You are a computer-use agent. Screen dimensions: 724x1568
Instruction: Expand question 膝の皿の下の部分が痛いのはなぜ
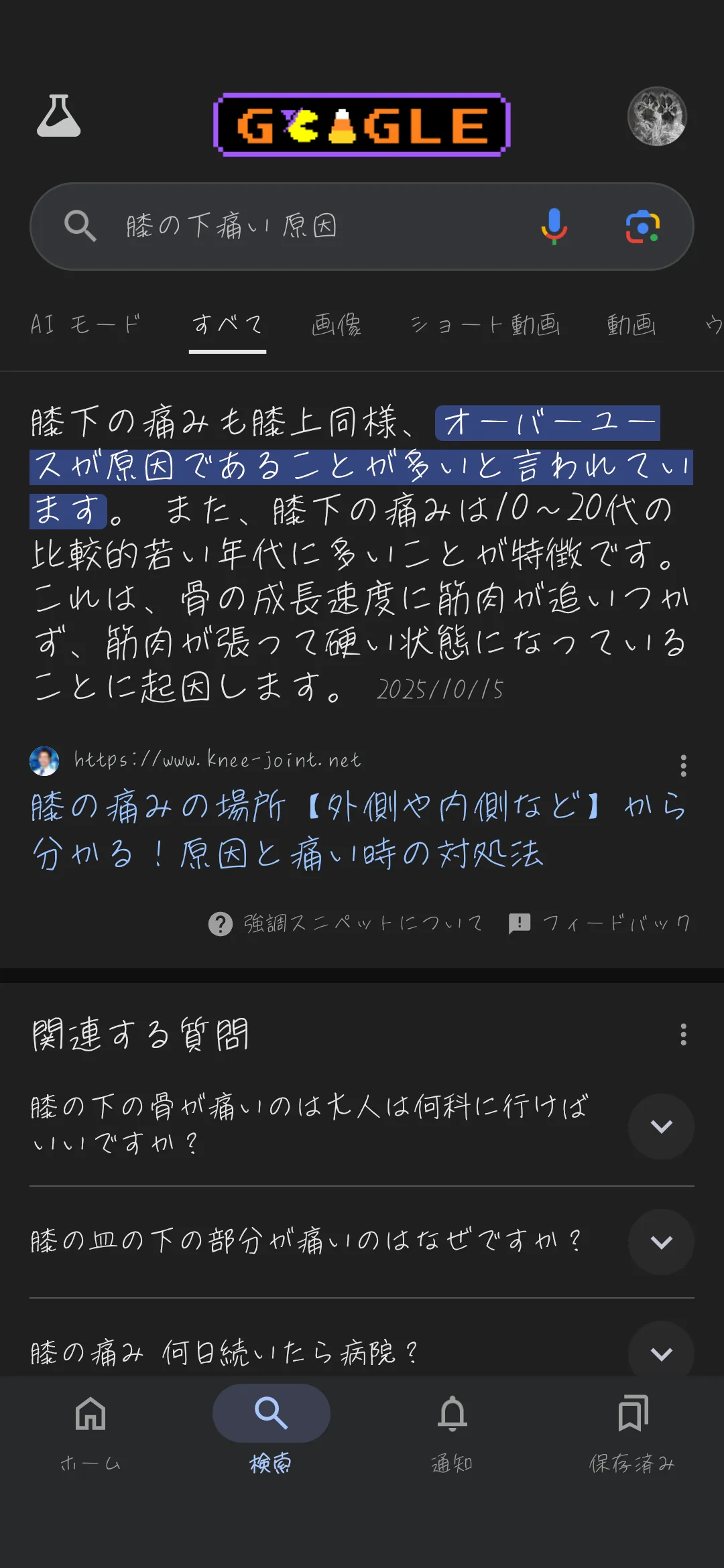coord(661,1242)
